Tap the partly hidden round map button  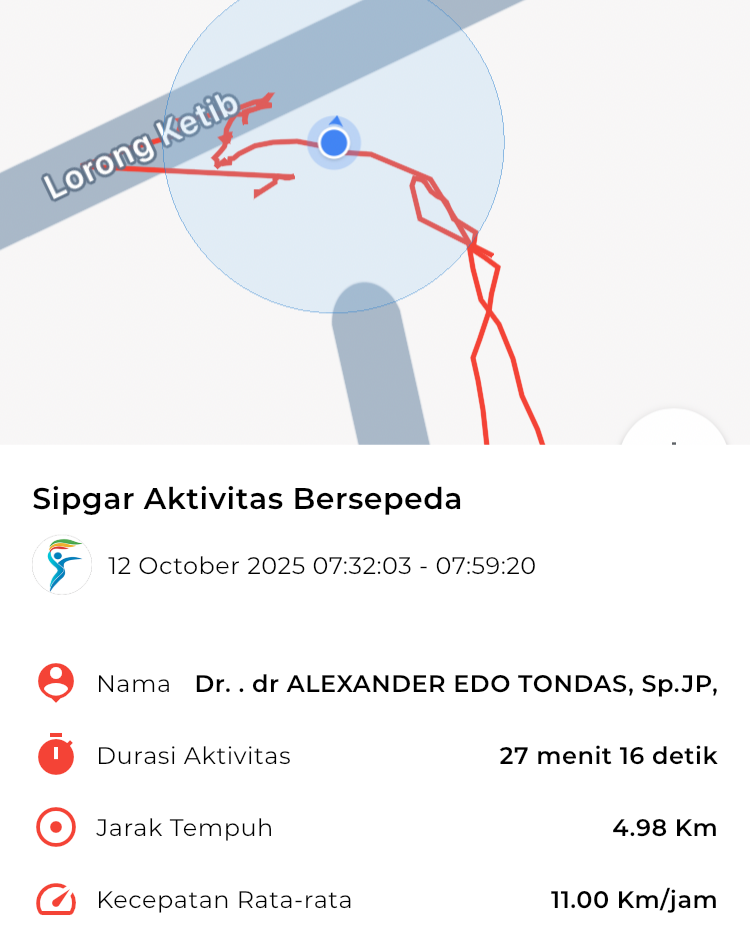tap(674, 430)
